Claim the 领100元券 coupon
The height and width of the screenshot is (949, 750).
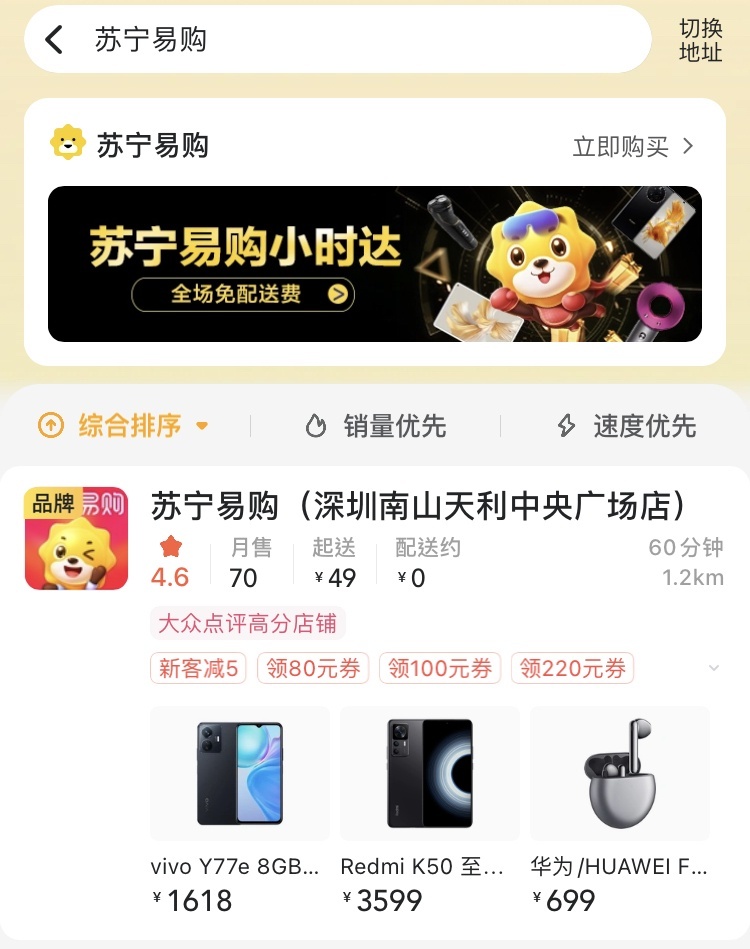pyautogui.click(x=440, y=668)
